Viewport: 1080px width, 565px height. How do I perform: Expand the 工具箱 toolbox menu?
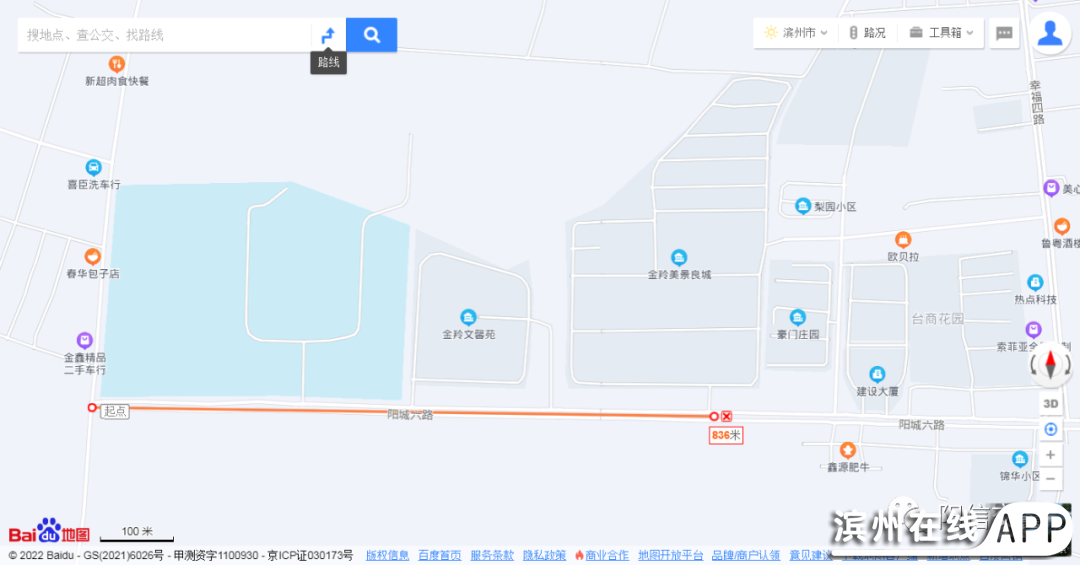[x=944, y=32]
